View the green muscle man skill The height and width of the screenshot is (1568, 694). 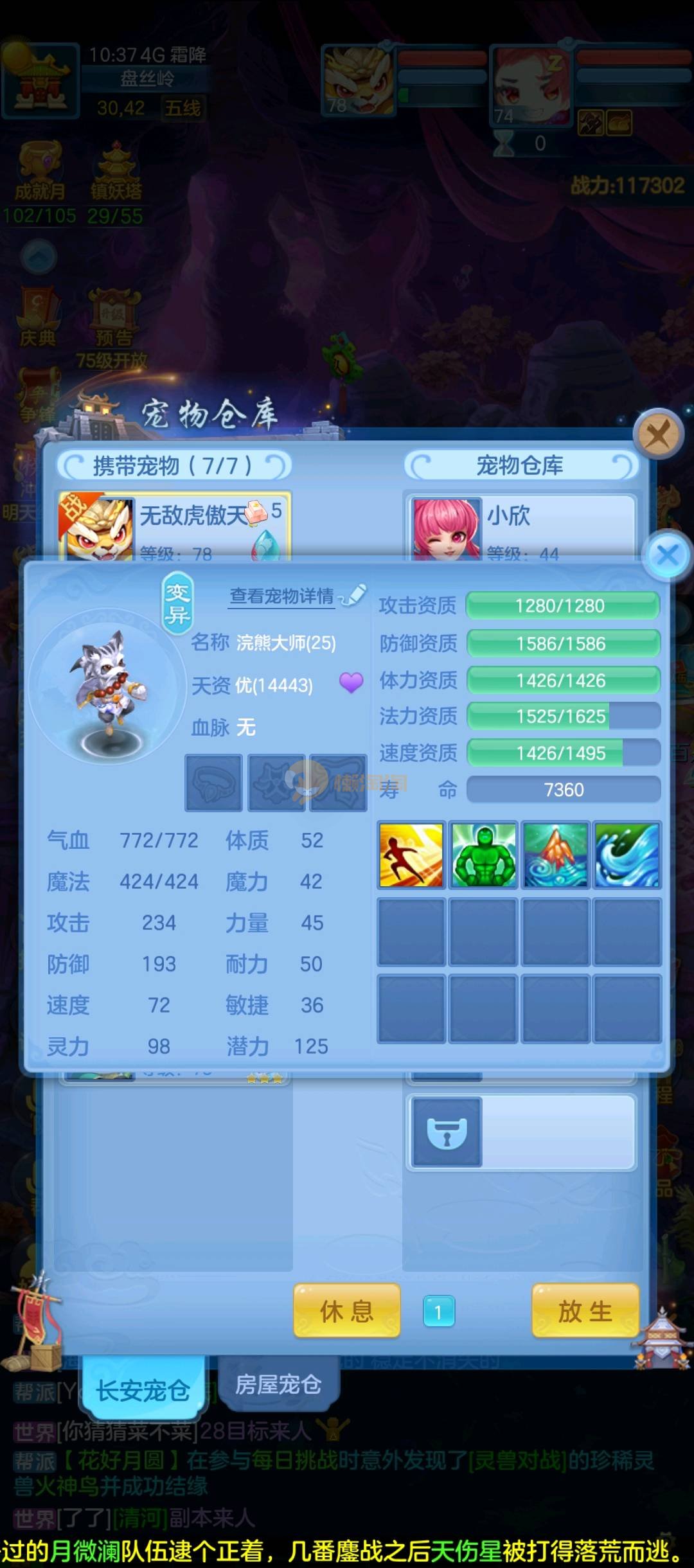(483, 855)
